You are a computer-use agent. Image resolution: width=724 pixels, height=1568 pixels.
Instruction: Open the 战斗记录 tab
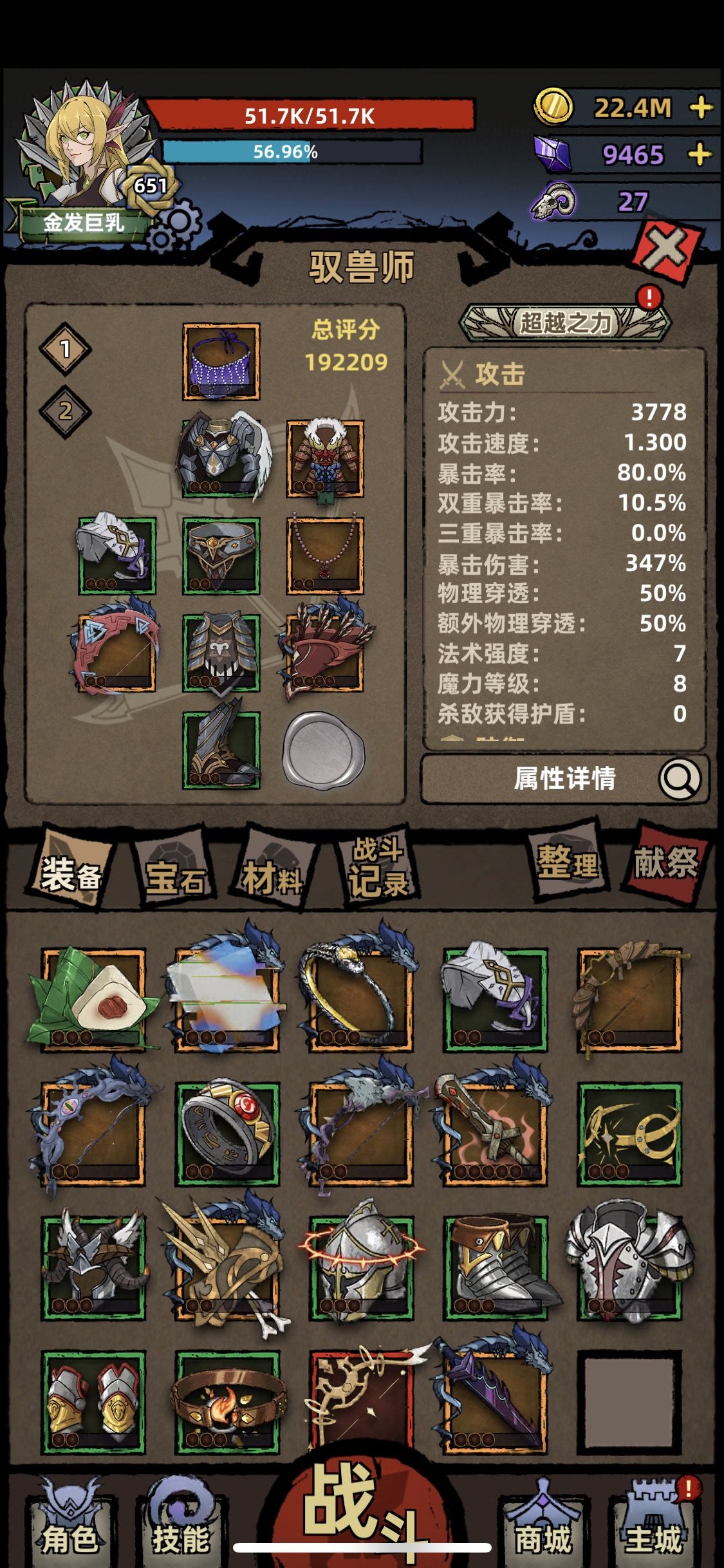pyautogui.click(x=378, y=867)
